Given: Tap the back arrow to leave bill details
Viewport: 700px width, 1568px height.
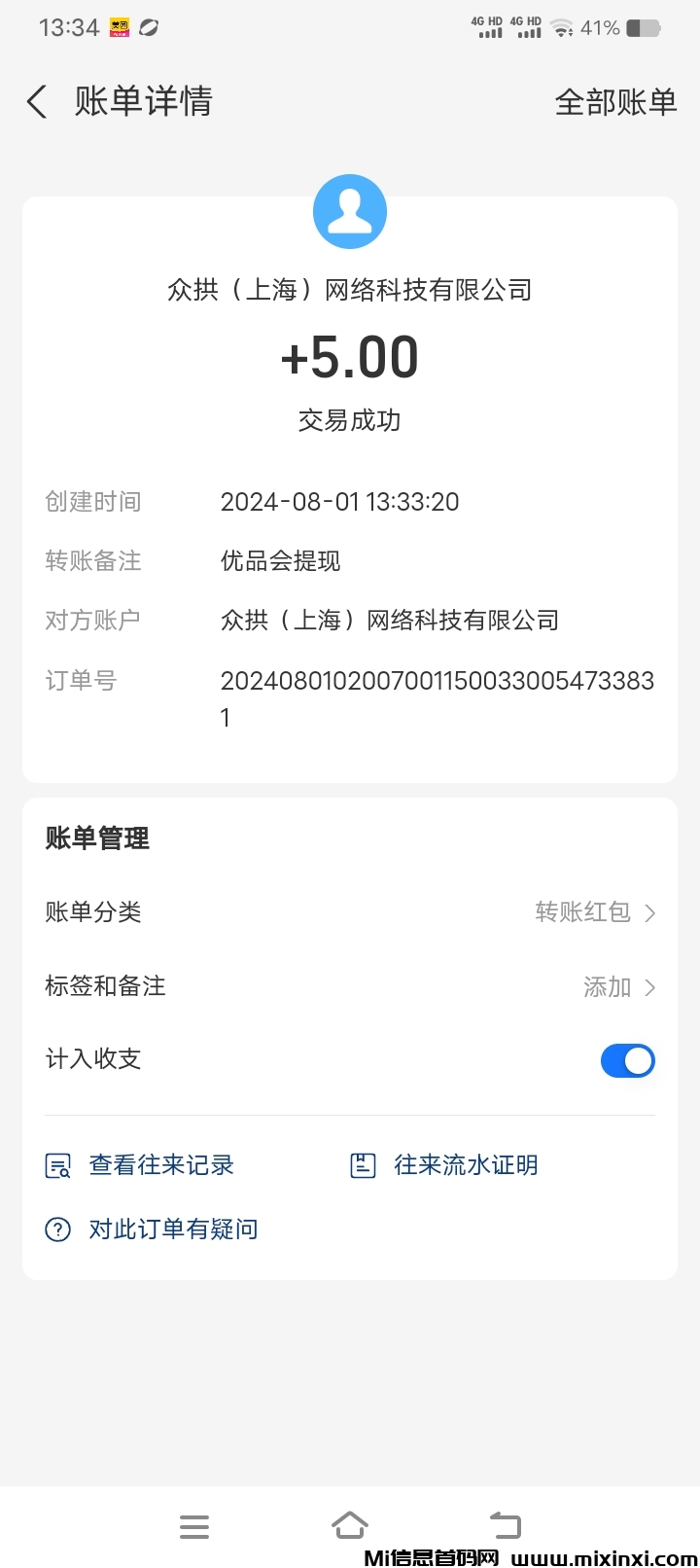Looking at the screenshot, I should tap(36, 101).
